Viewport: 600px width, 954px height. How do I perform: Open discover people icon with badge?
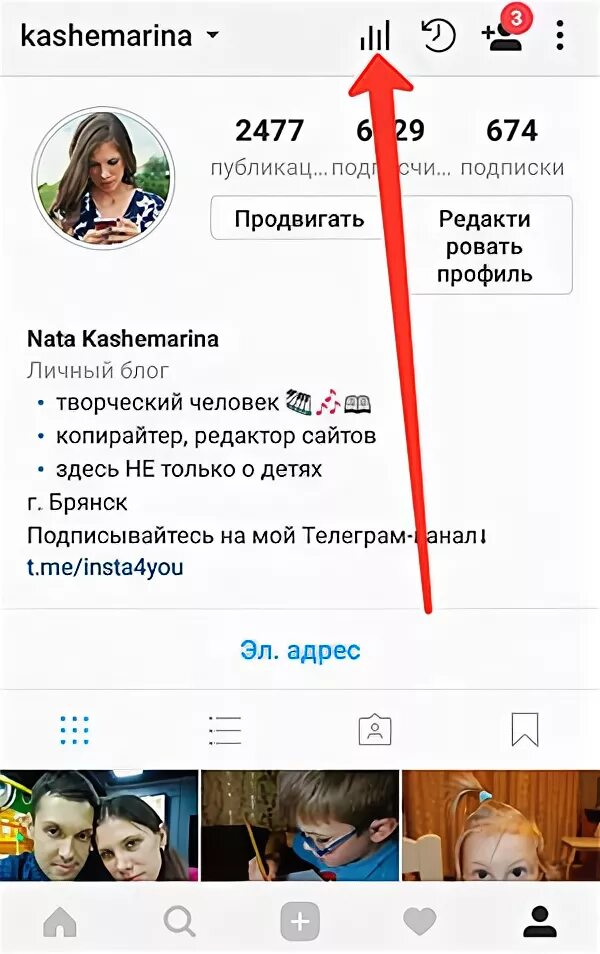click(500, 36)
